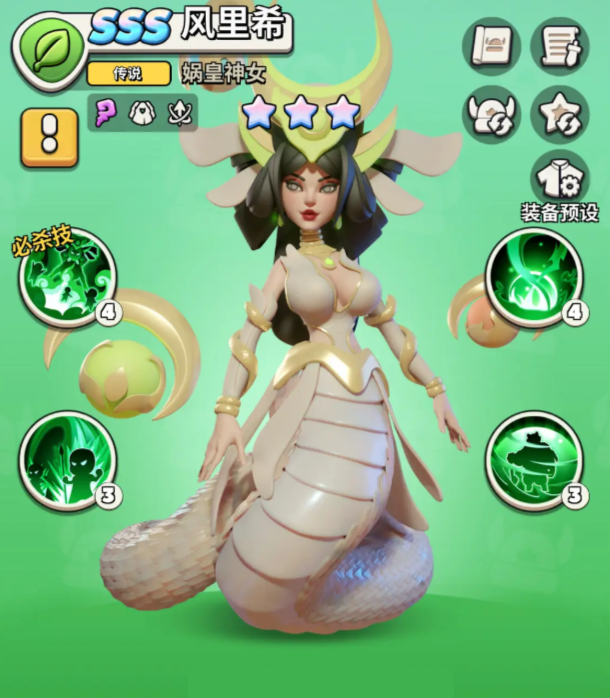
Task: Tap the horned helmet swap icon
Action: coord(491,114)
